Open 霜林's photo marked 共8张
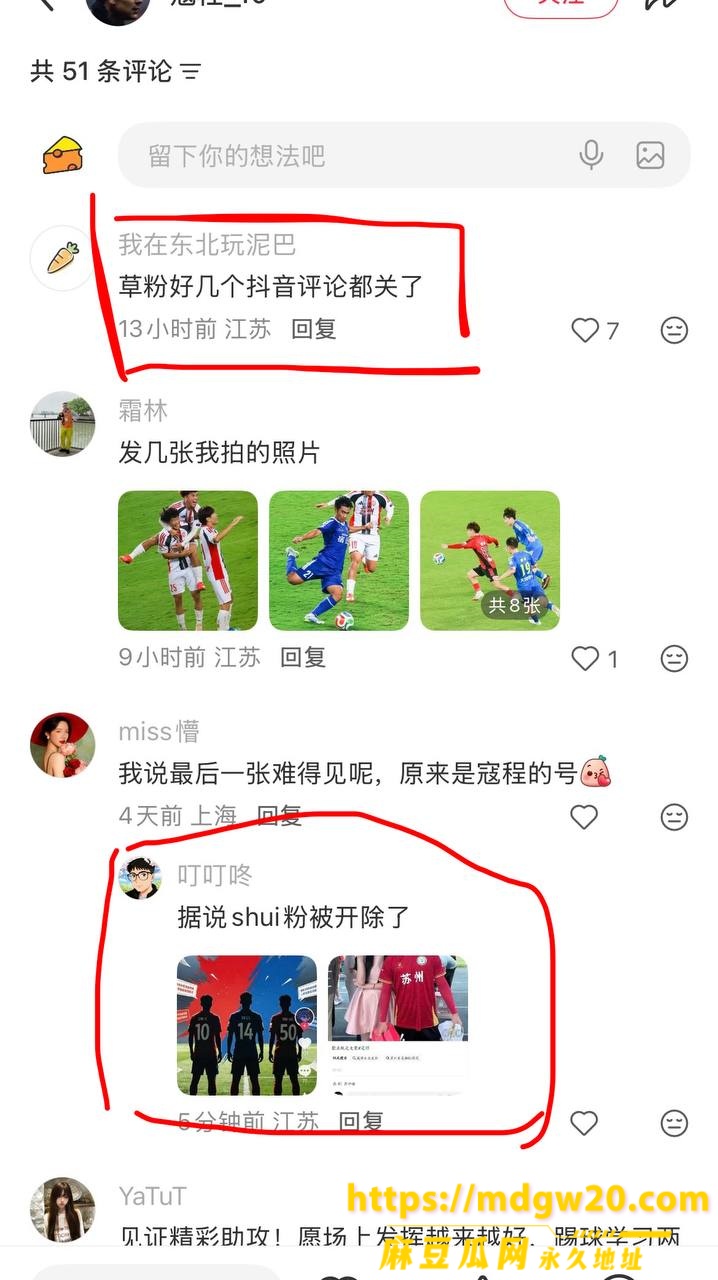The width and height of the screenshot is (718, 1280). point(490,560)
